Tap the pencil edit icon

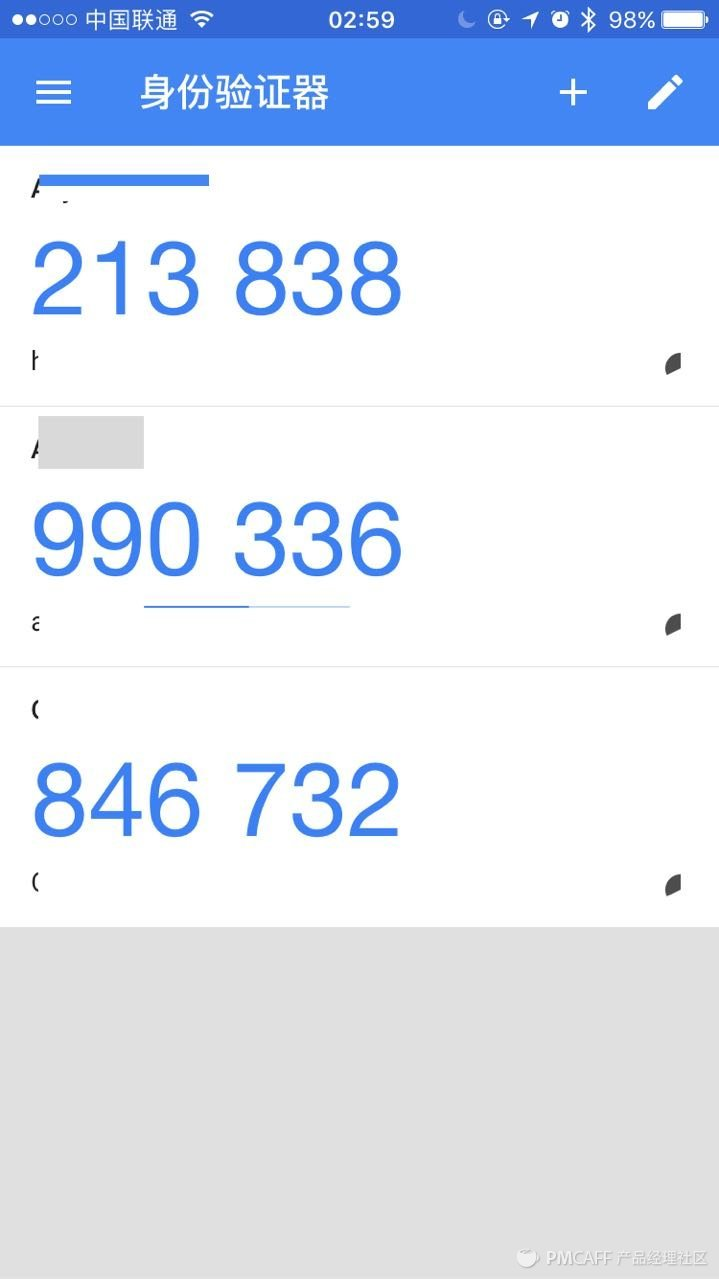665,93
